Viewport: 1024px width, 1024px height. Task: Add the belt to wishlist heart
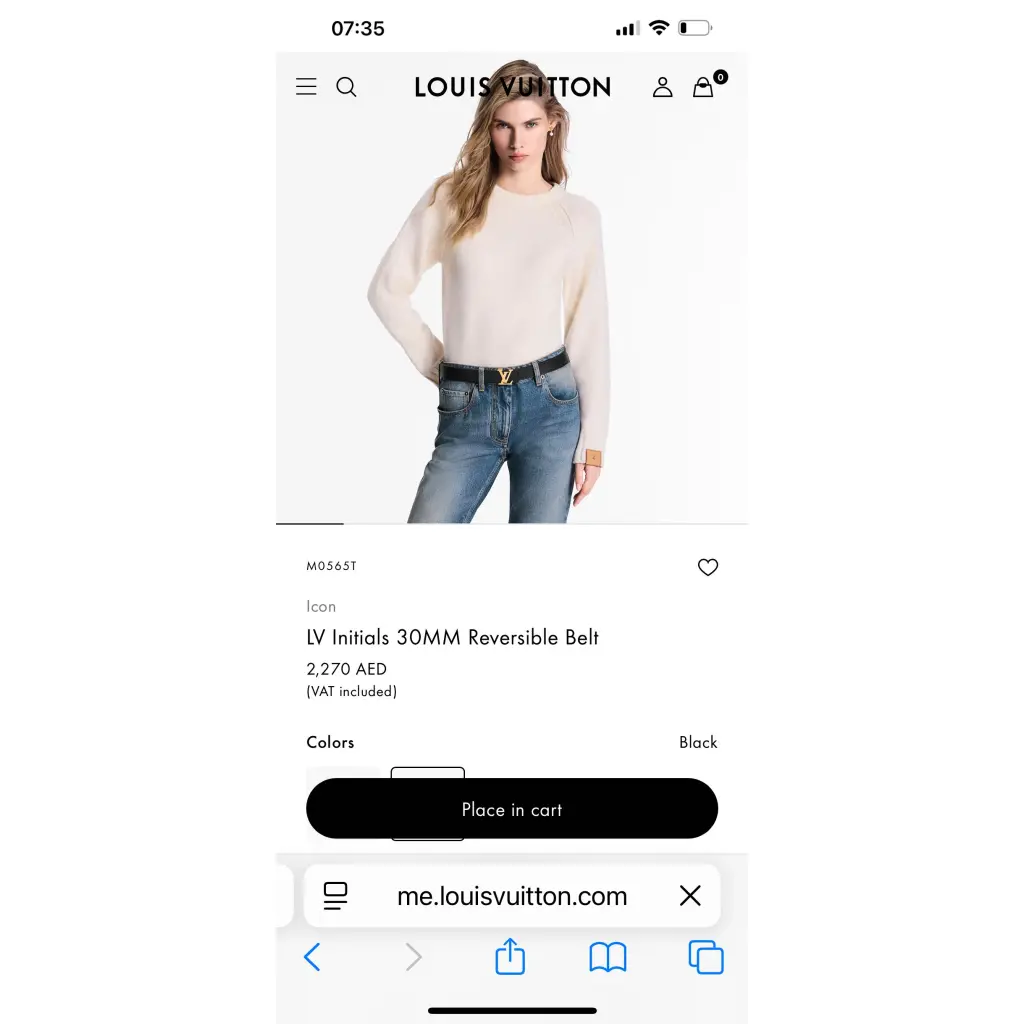(708, 567)
